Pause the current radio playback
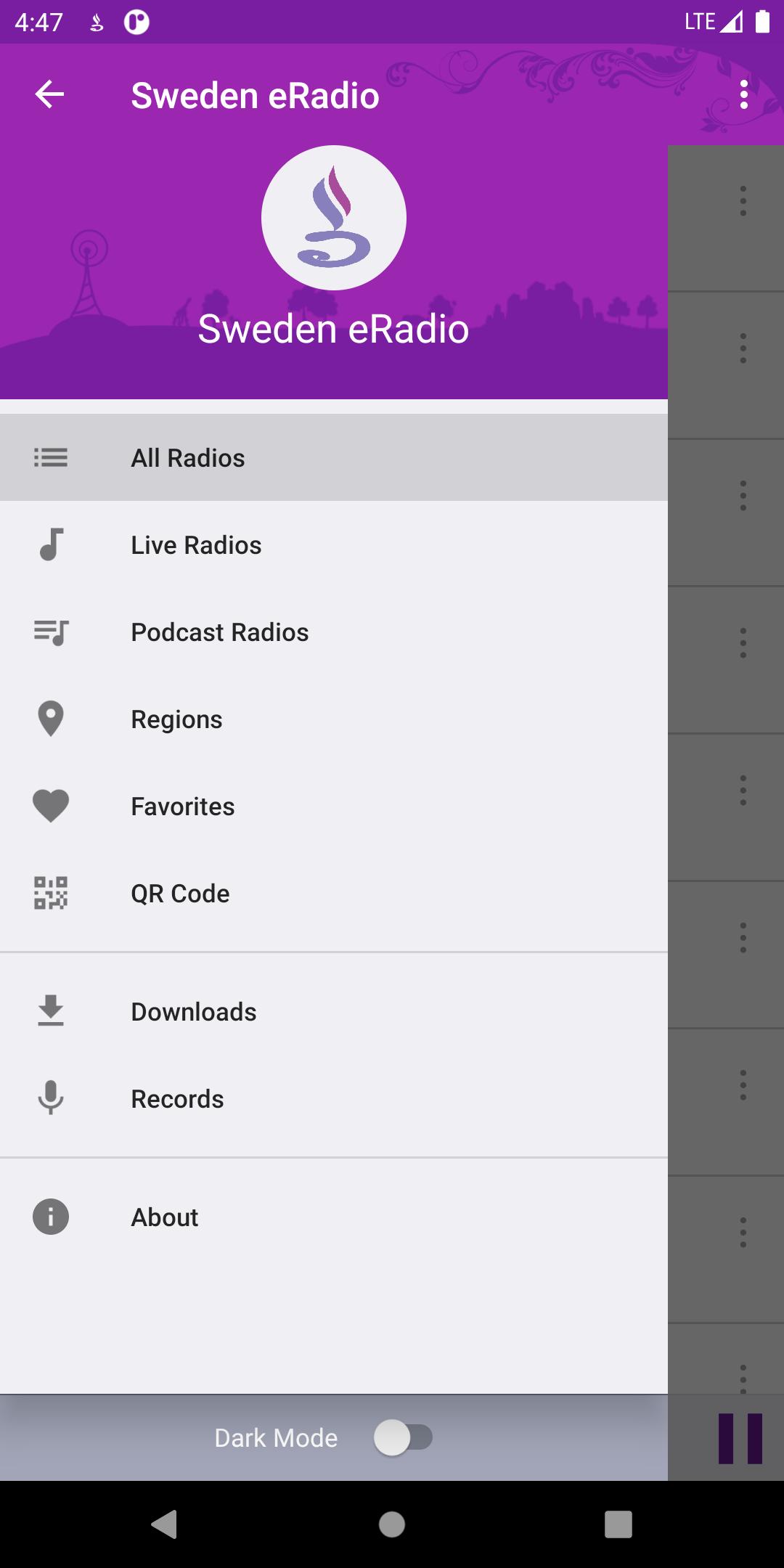The width and height of the screenshot is (784, 1568). coord(740,1438)
